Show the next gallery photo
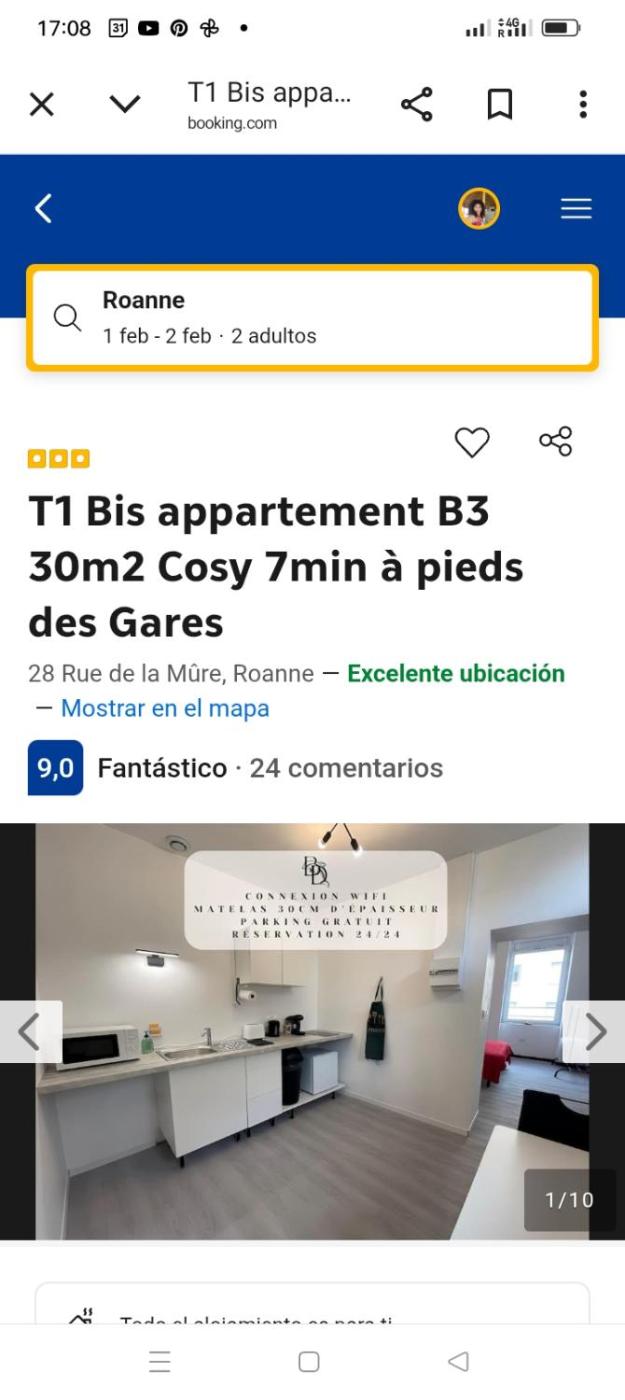Image resolution: width=625 pixels, height=1400 pixels. [595, 1032]
